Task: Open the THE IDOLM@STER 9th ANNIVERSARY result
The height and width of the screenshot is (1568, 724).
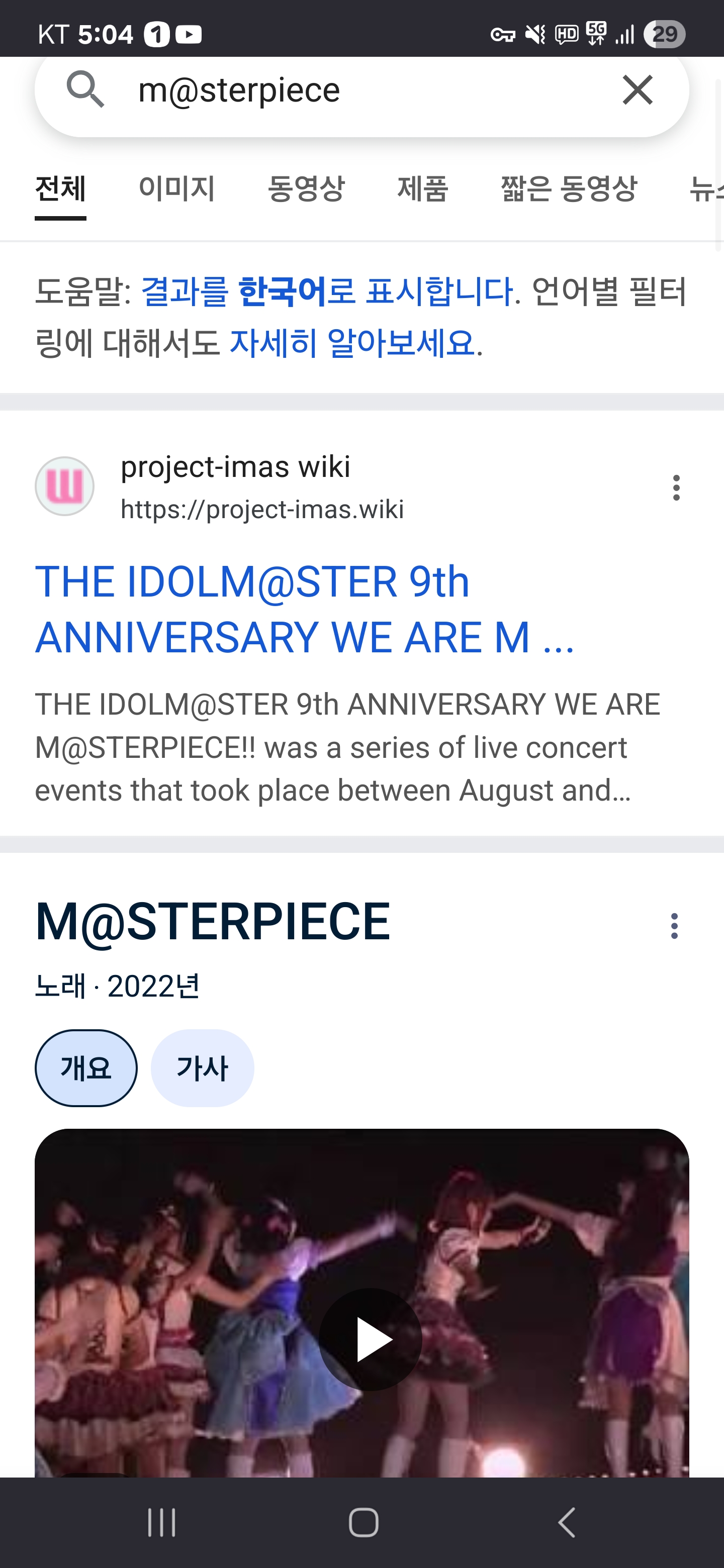Action: click(x=305, y=609)
